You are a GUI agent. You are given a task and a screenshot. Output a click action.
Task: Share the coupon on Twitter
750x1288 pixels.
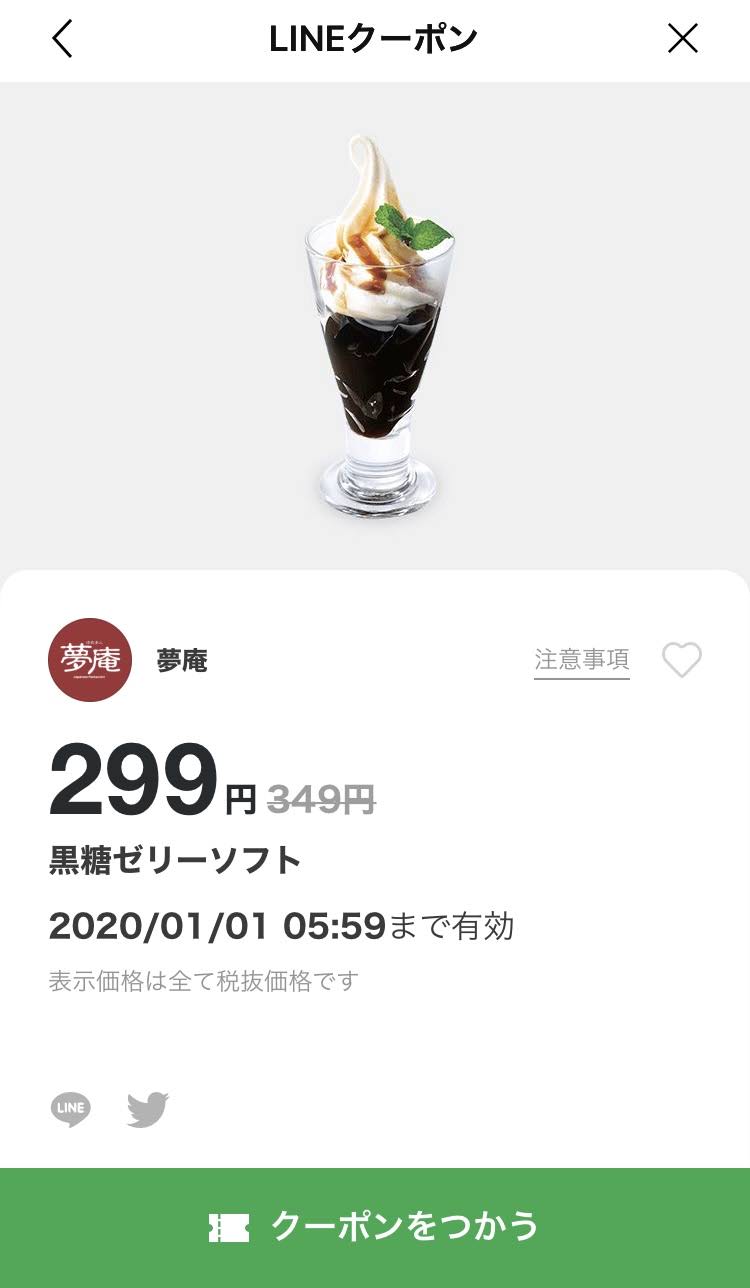[148, 1109]
